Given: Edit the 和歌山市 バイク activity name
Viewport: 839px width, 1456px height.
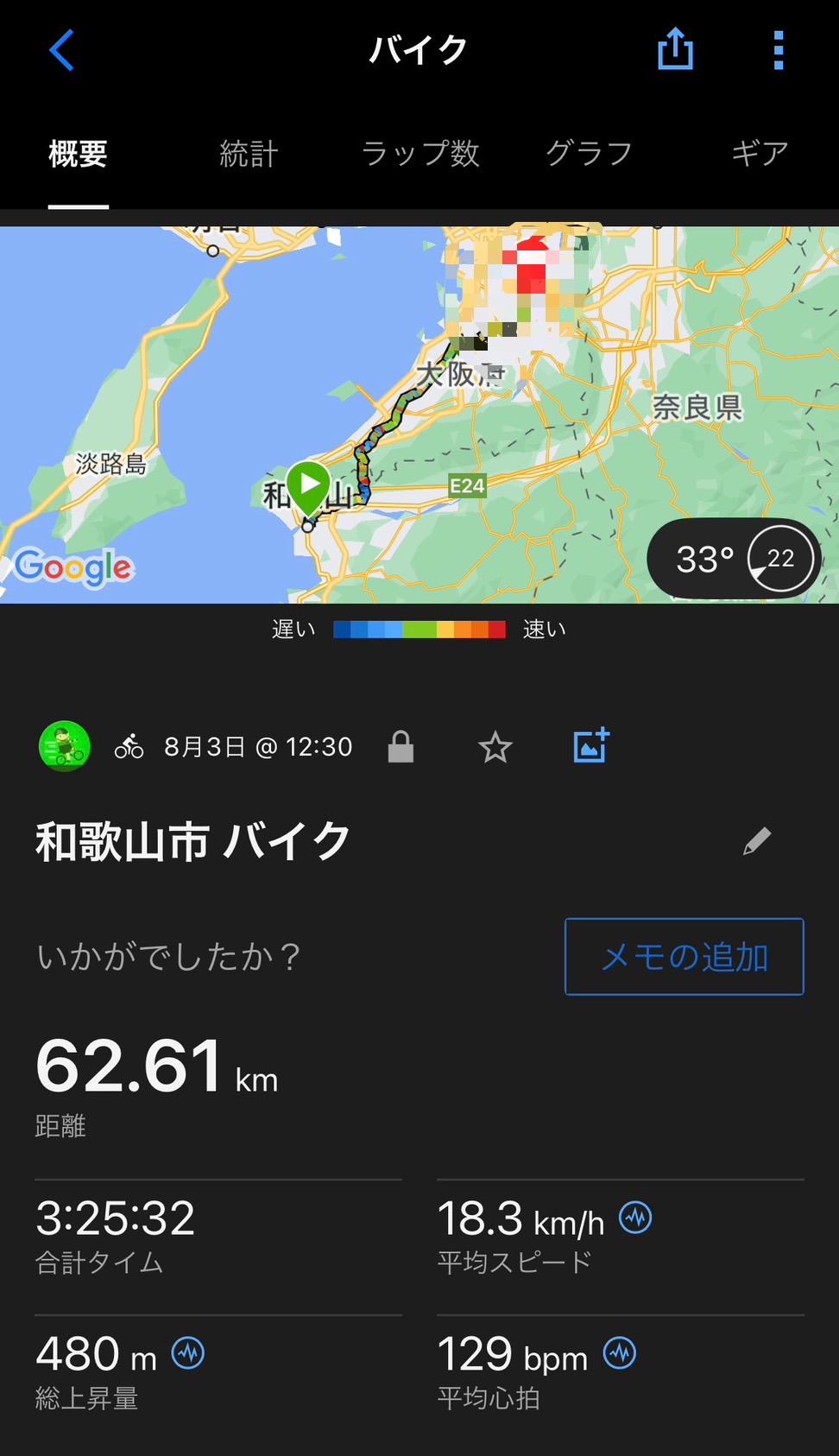Looking at the screenshot, I should [x=757, y=841].
